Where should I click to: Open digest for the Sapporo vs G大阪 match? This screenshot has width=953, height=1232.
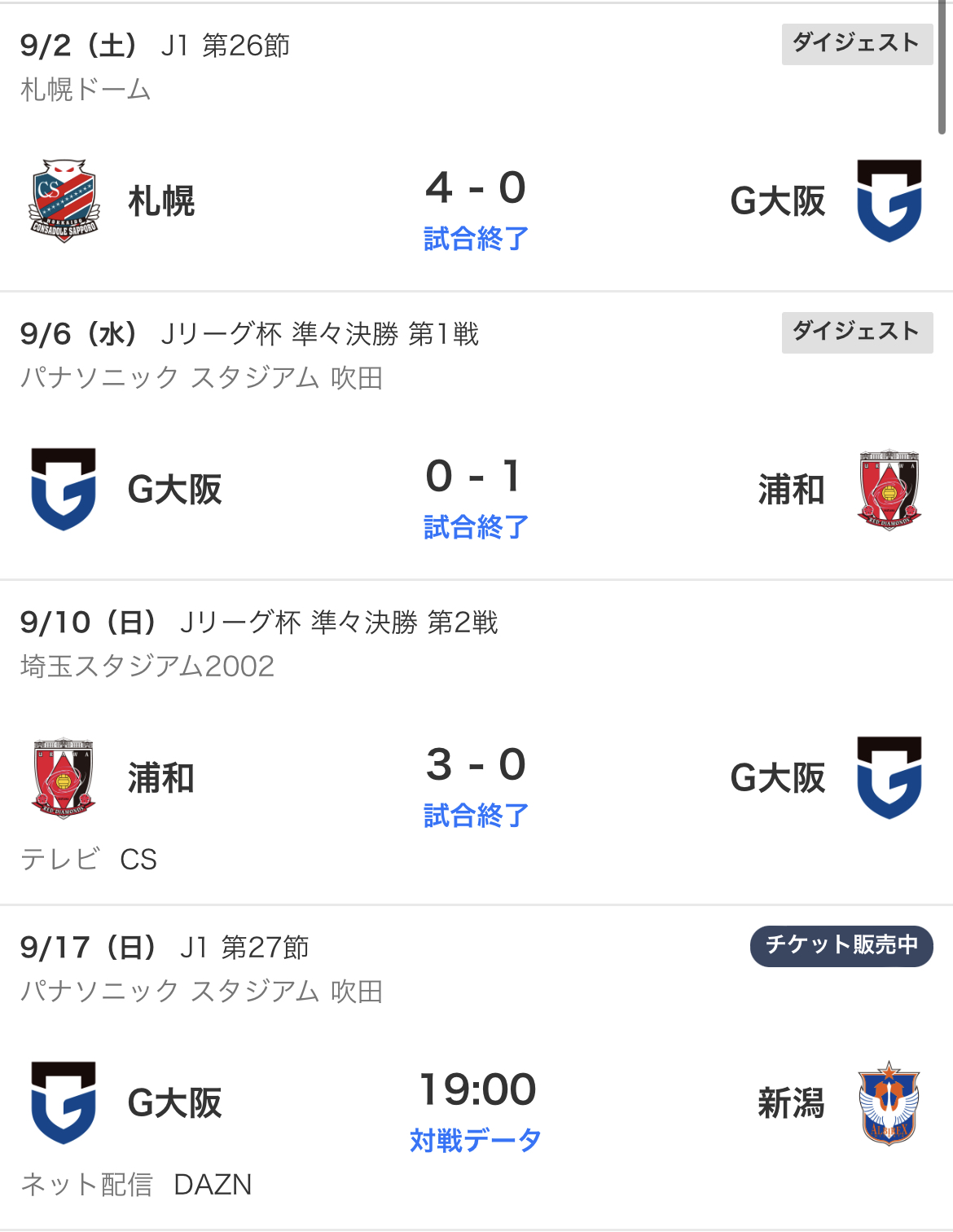pos(857,44)
